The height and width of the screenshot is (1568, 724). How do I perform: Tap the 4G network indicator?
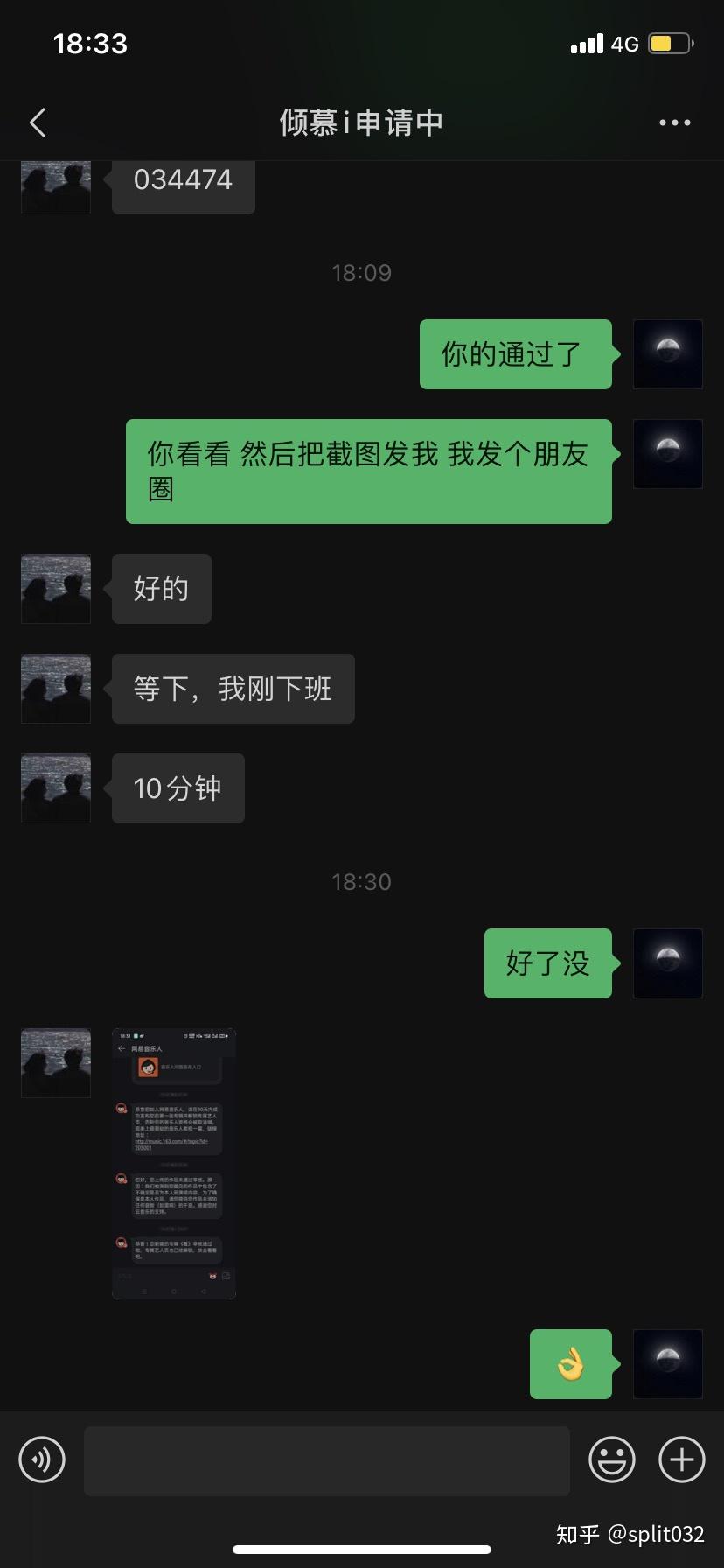626,42
